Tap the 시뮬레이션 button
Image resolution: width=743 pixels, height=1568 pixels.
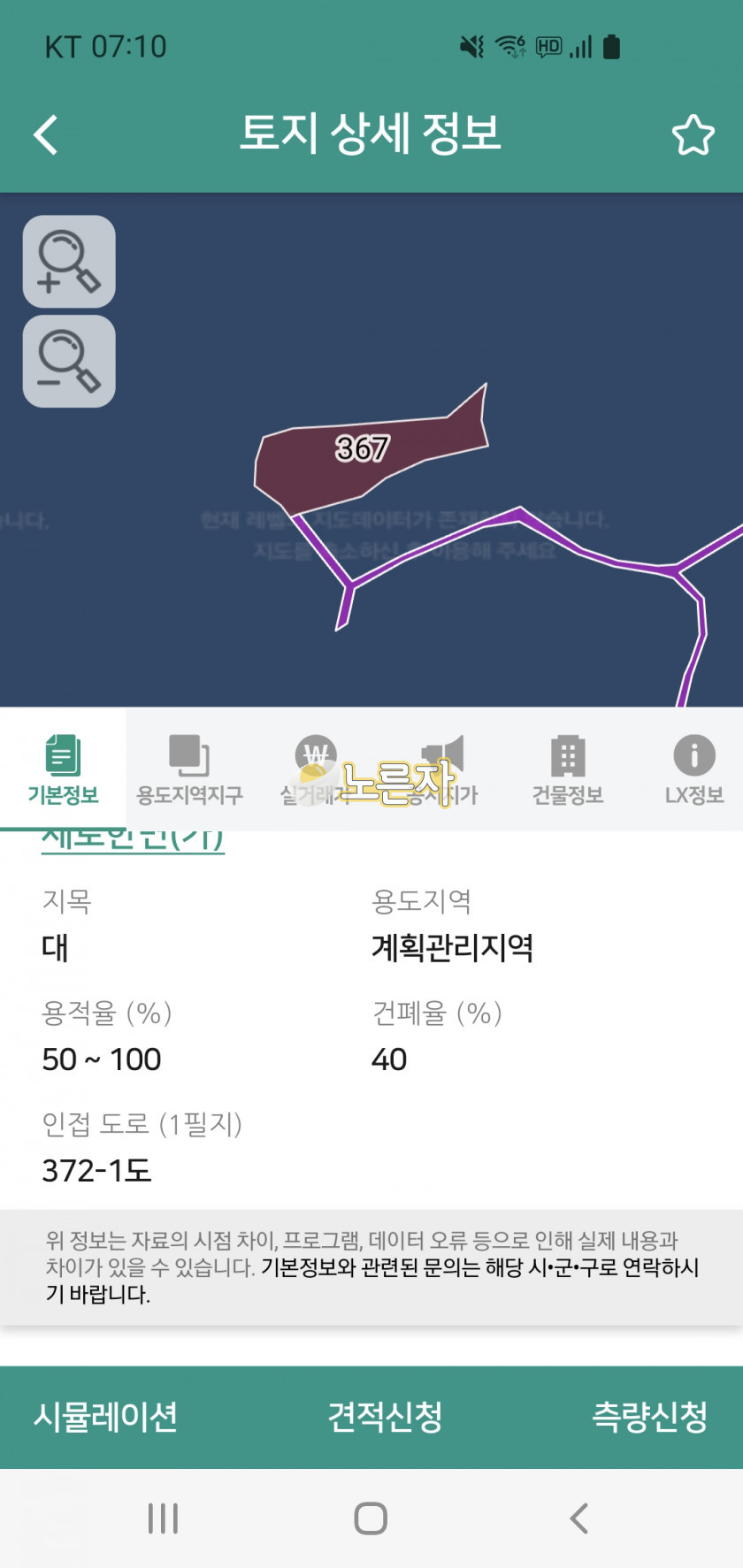(x=105, y=1417)
